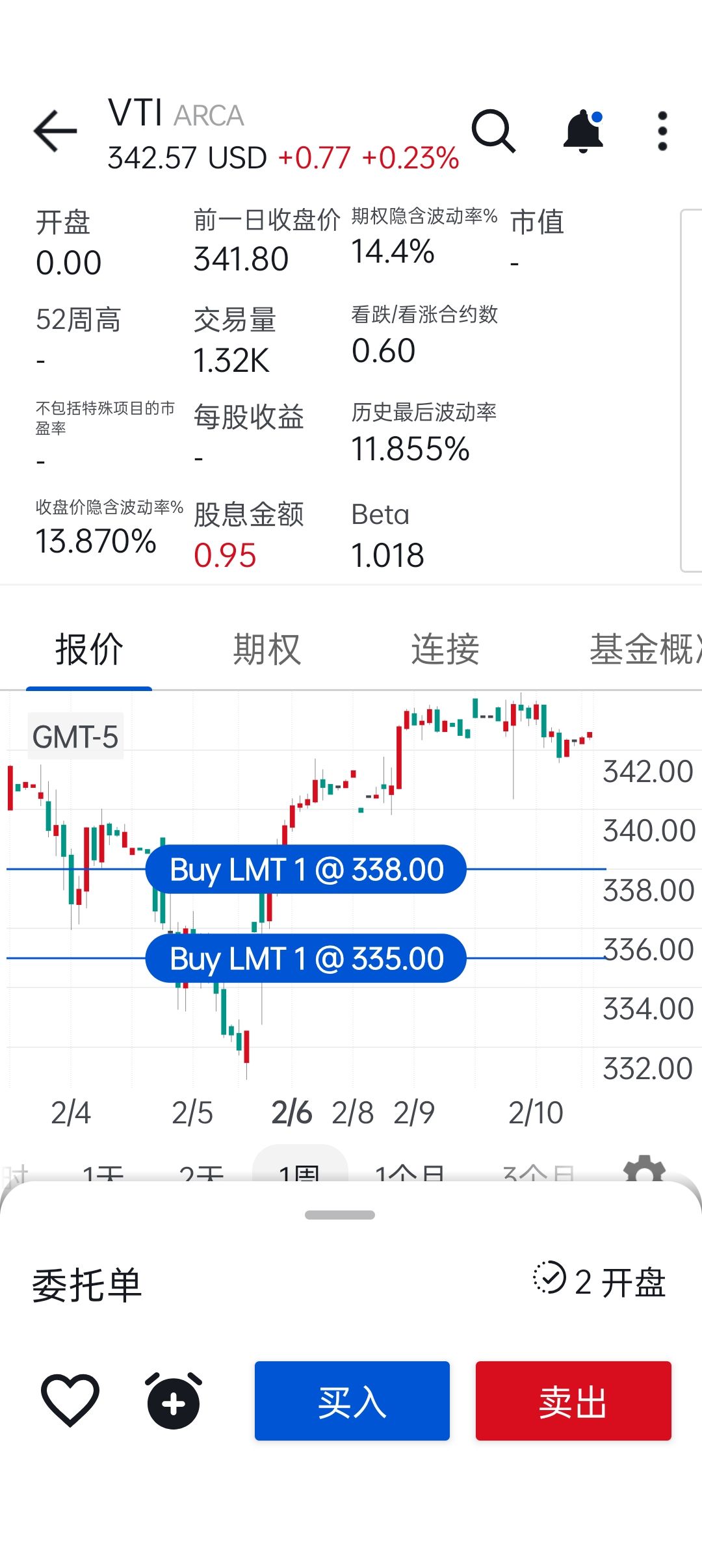The width and height of the screenshot is (702, 1568).
Task: Open the alerts bell
Action: [582, 131]
